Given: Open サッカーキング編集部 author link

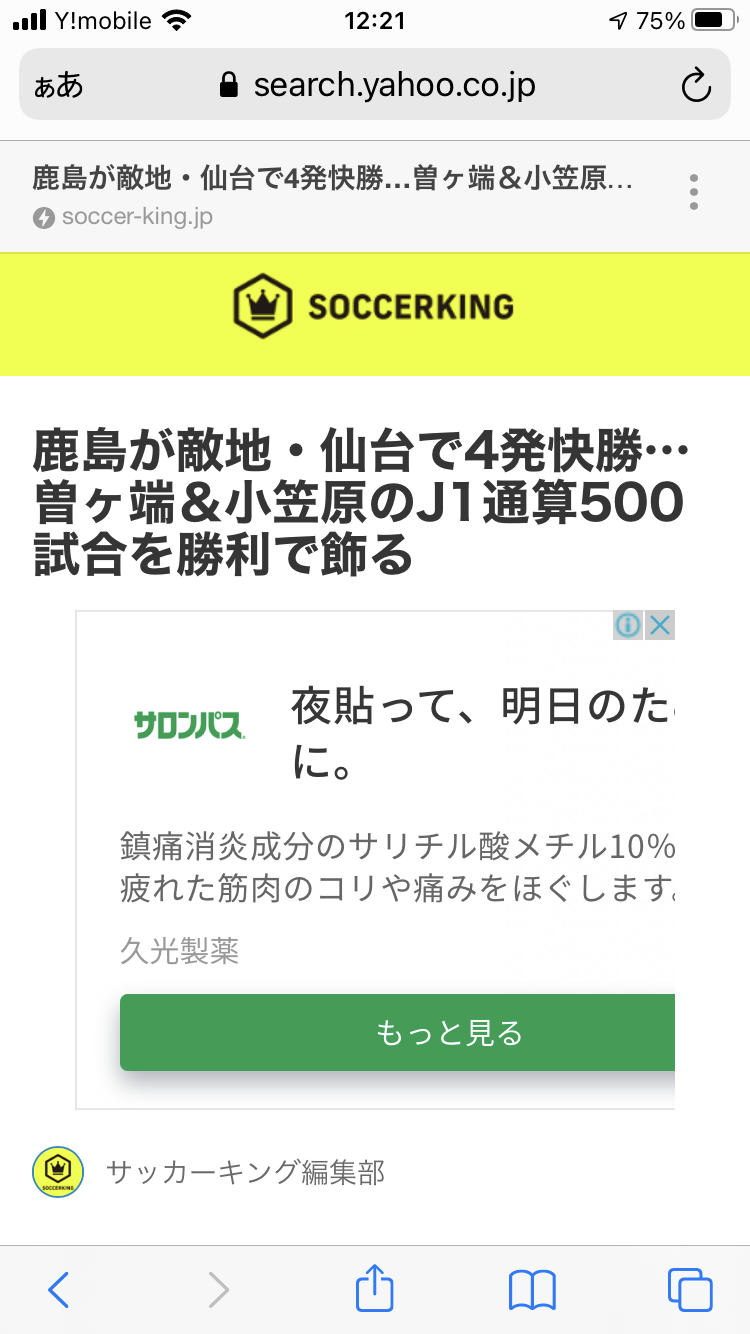Looking at the screenshot, I should tap(245, 1171).
